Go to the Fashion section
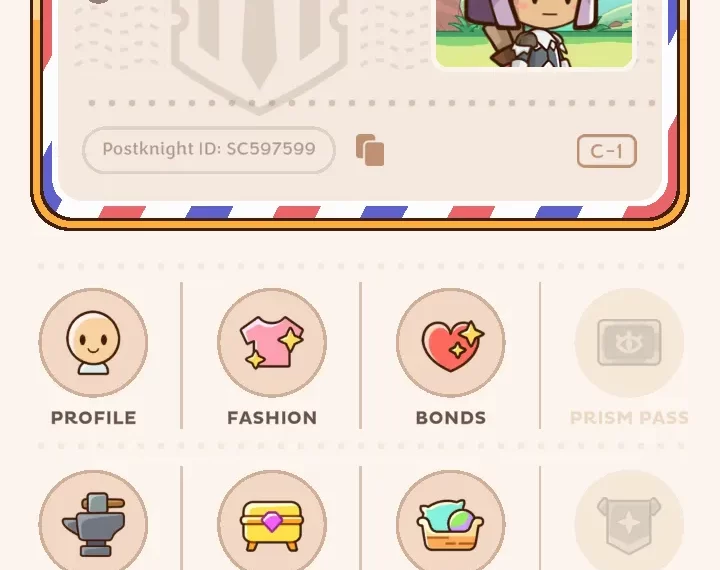Image resolution: width=720 pixels, height=570 pixels. coord(272,343)
